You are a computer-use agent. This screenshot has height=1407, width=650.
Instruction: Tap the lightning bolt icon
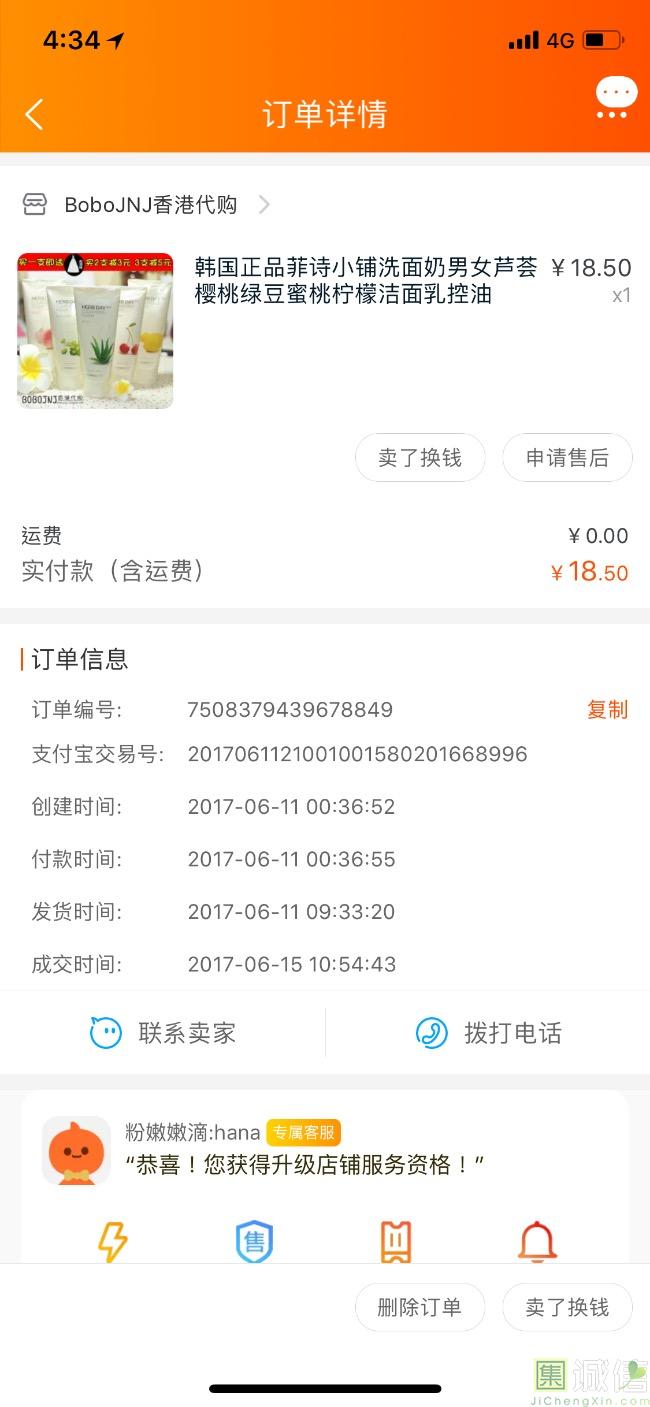point(112,1242)
